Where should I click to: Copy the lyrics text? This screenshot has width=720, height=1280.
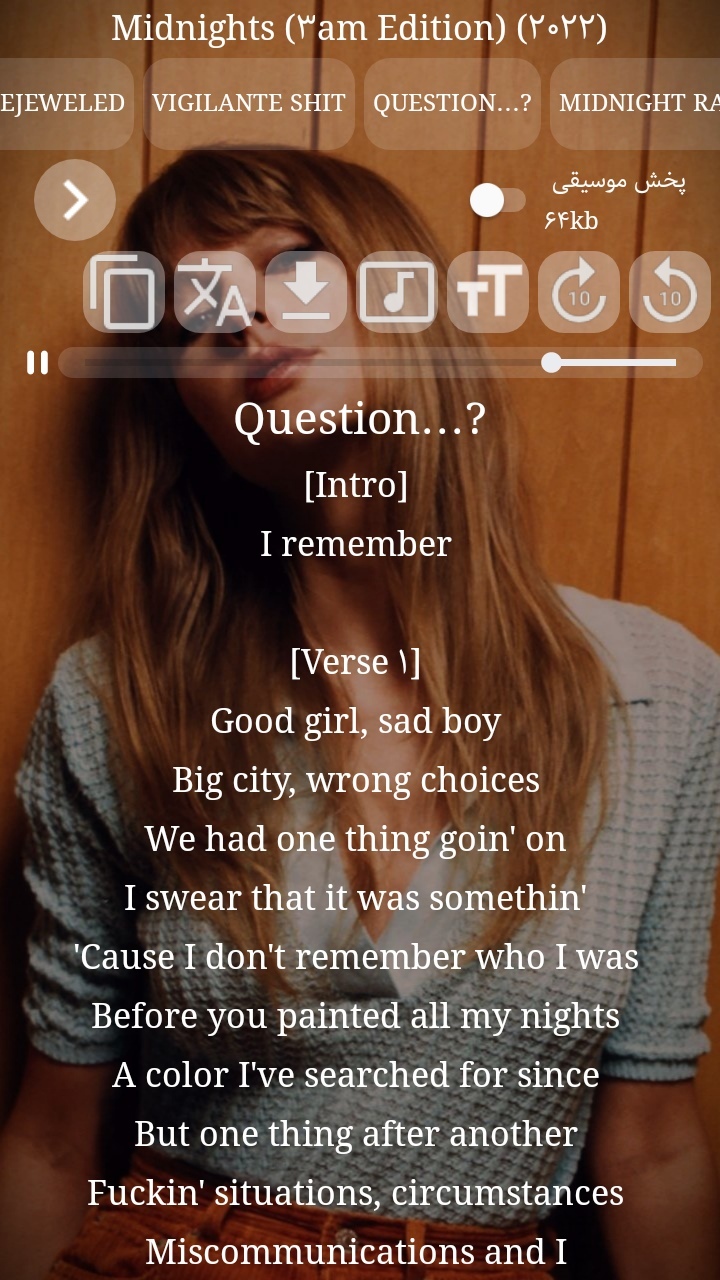pos(124,292)
